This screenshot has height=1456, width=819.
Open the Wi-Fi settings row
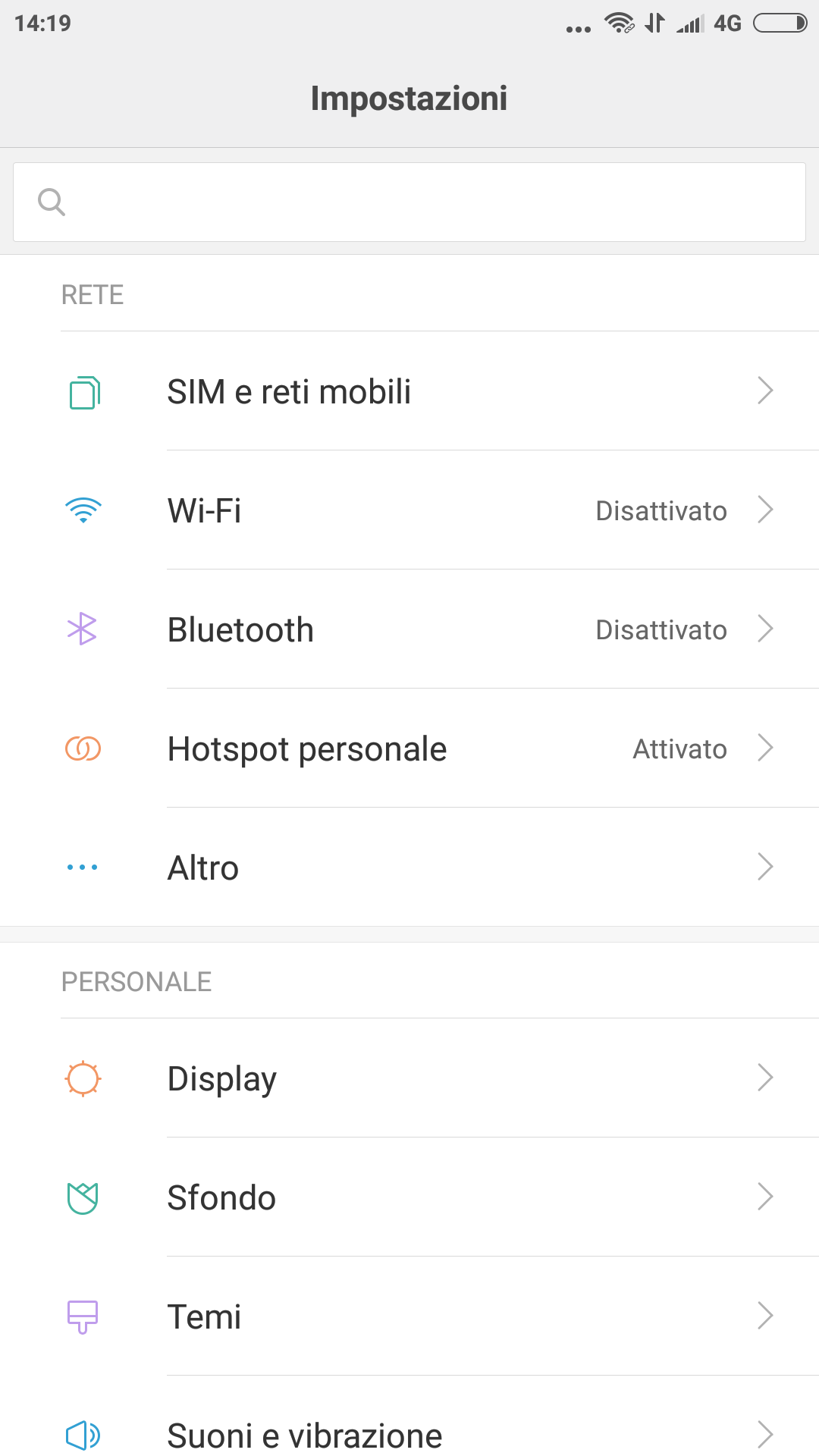pos(409,510)
